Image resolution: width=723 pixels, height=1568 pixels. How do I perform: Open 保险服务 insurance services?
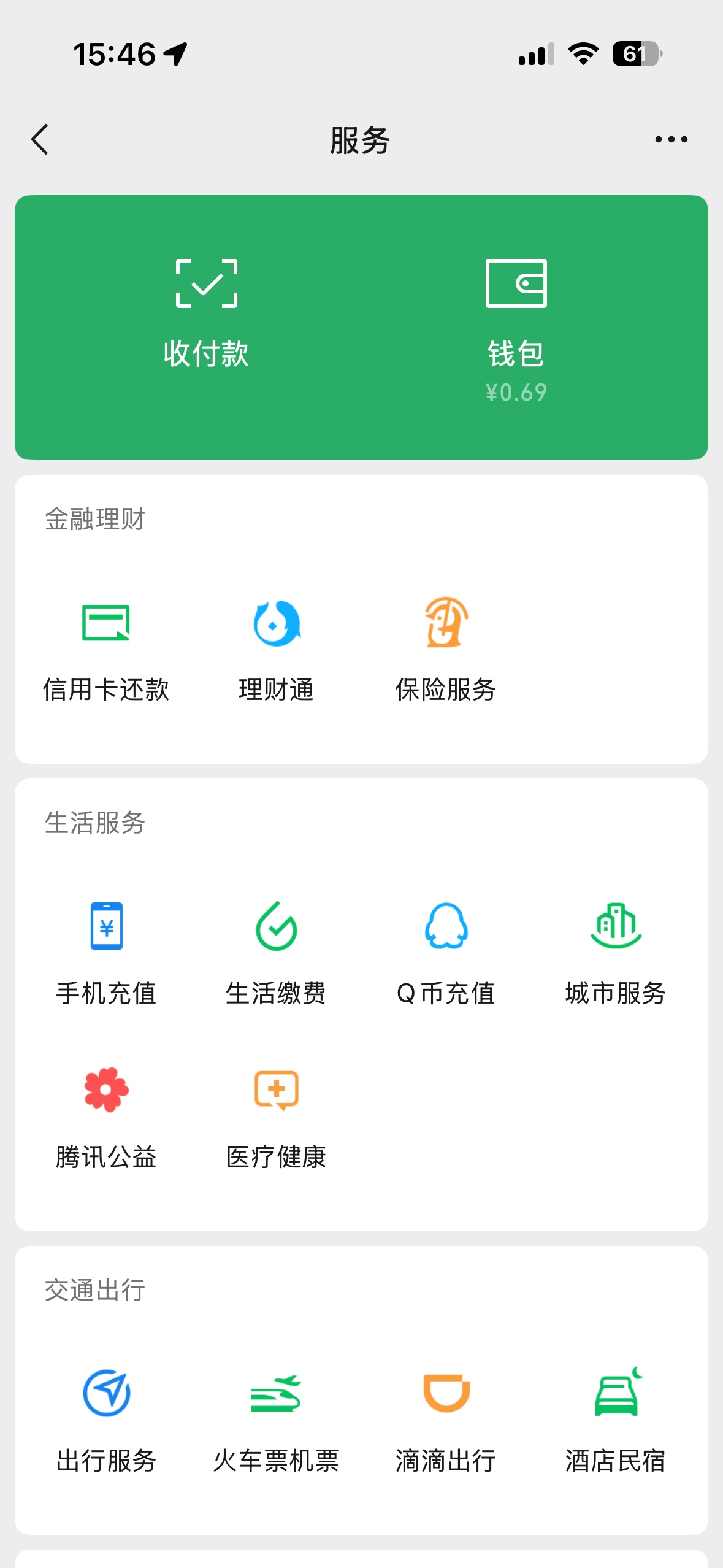(x=446, y=650)
